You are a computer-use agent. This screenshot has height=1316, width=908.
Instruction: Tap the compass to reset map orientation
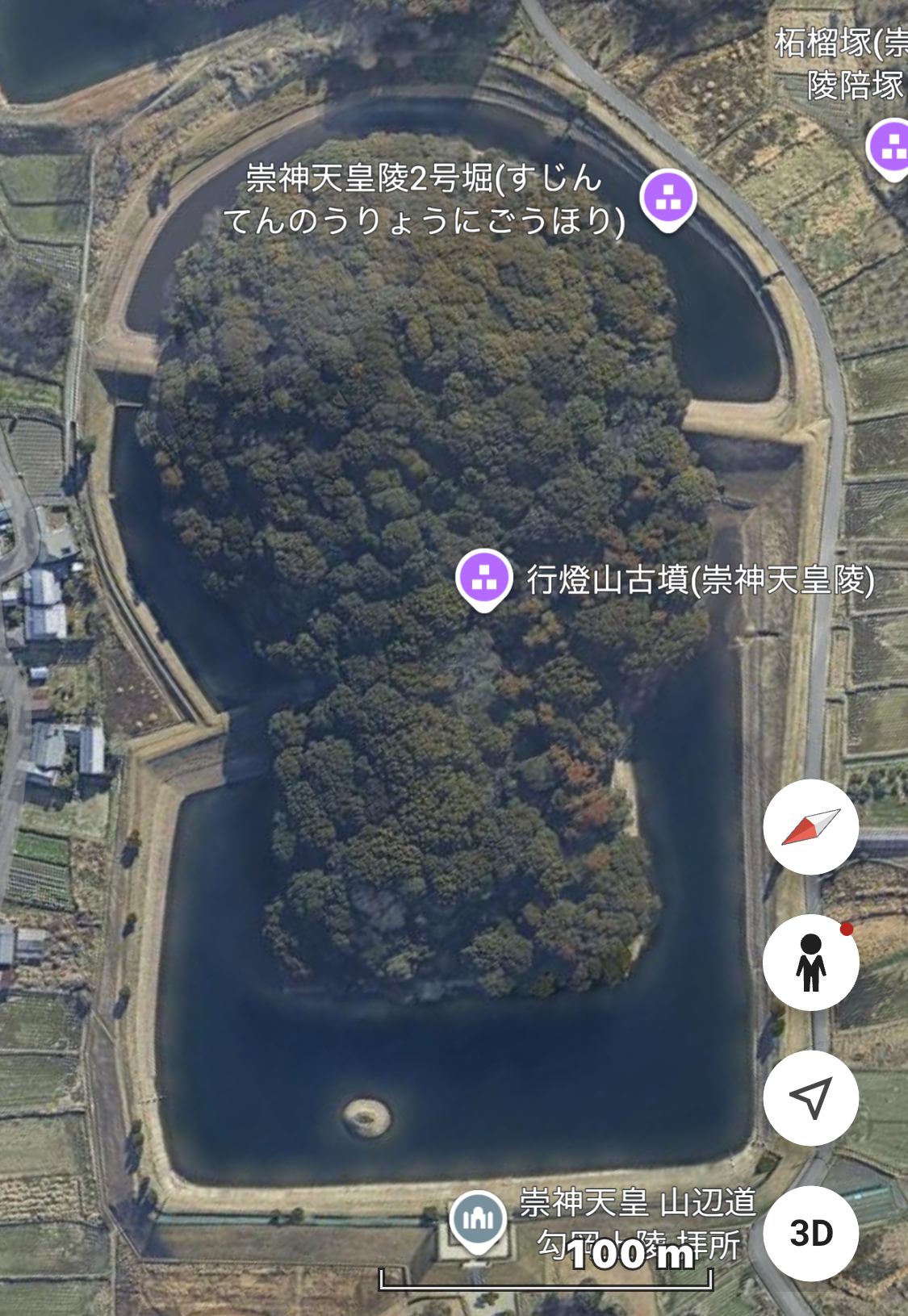tap(810, 827)
